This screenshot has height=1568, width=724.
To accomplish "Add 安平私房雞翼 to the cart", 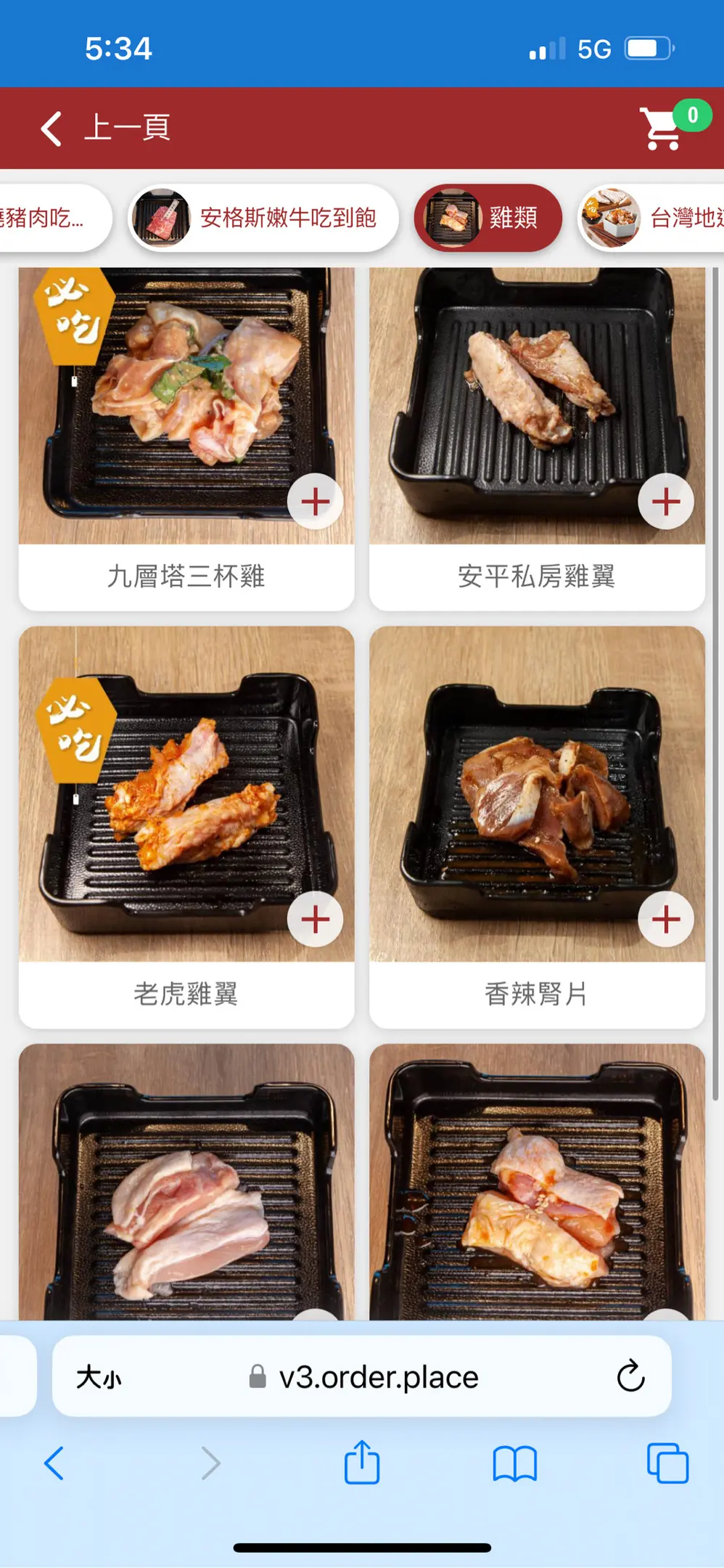I will coord(666,502).
